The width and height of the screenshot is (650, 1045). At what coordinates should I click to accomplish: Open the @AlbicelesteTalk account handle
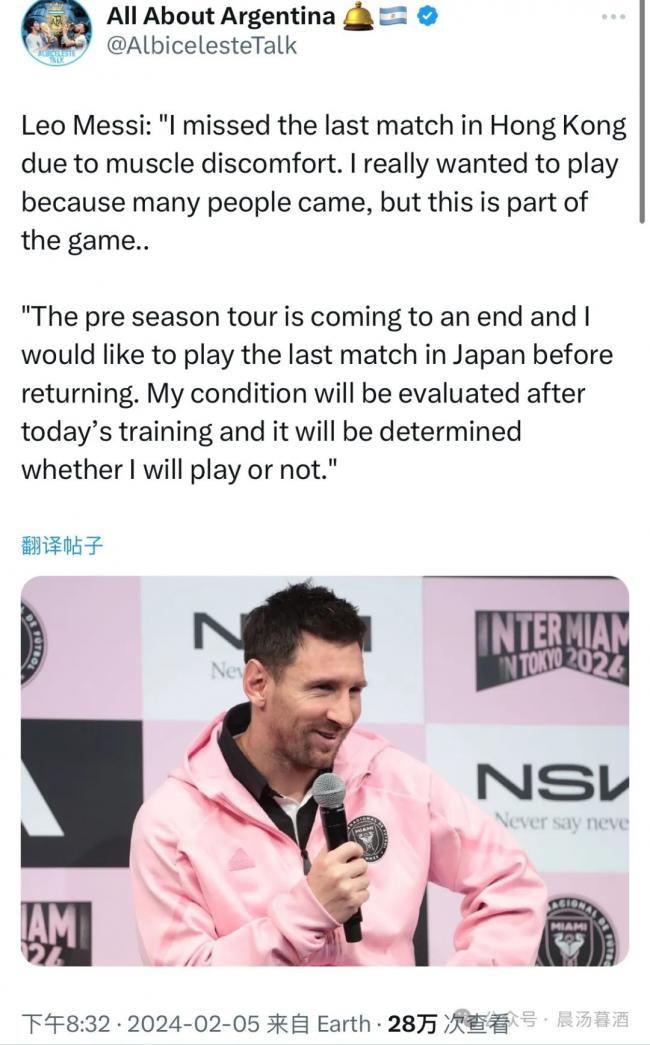point(201,46)
